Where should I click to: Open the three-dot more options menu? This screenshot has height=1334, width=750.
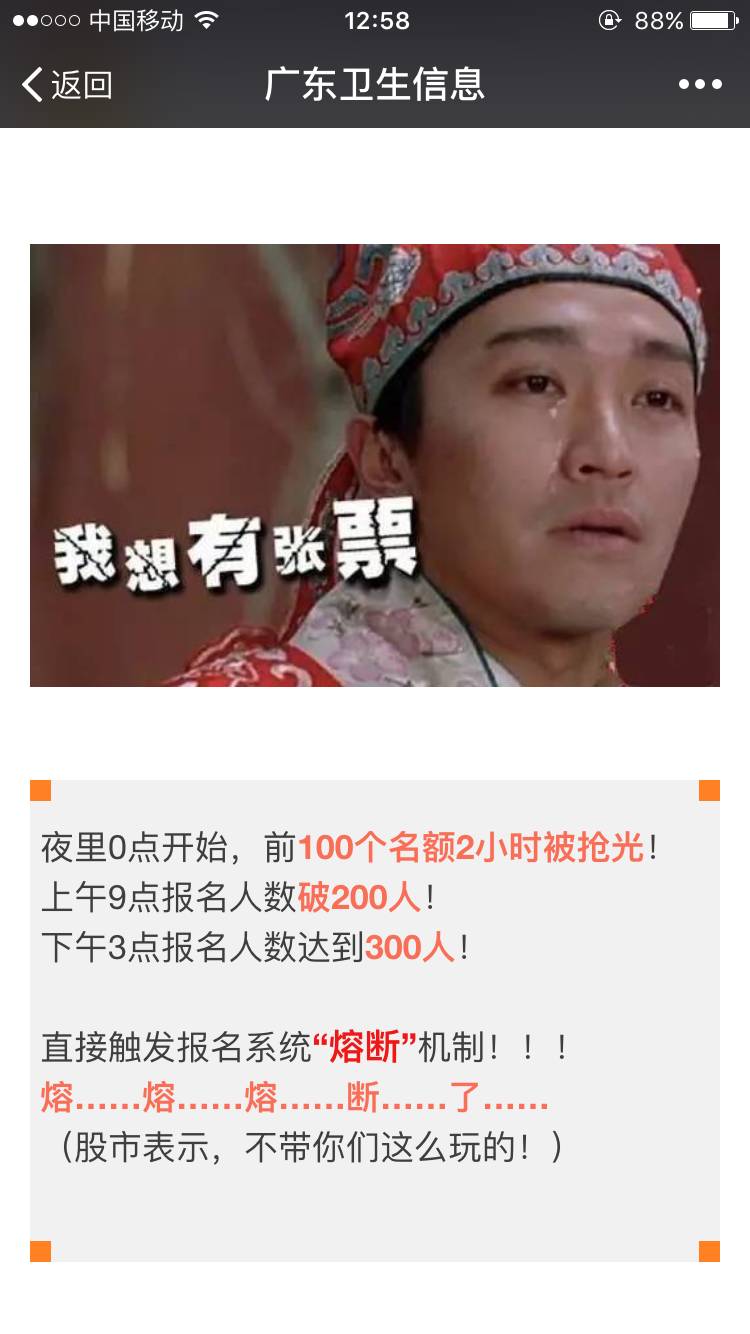[700, 85]
